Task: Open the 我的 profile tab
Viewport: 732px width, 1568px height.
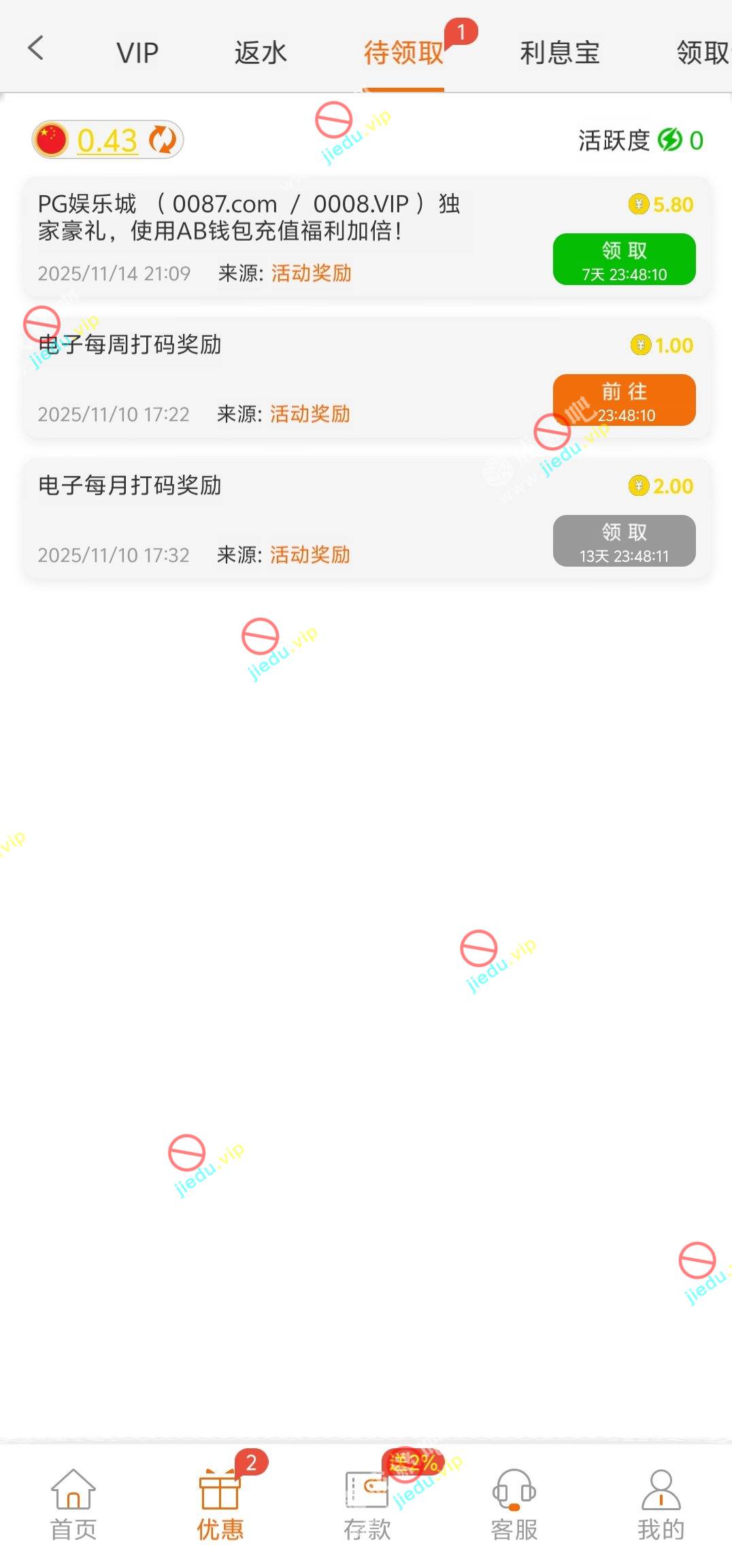Action: [661, 1505]
